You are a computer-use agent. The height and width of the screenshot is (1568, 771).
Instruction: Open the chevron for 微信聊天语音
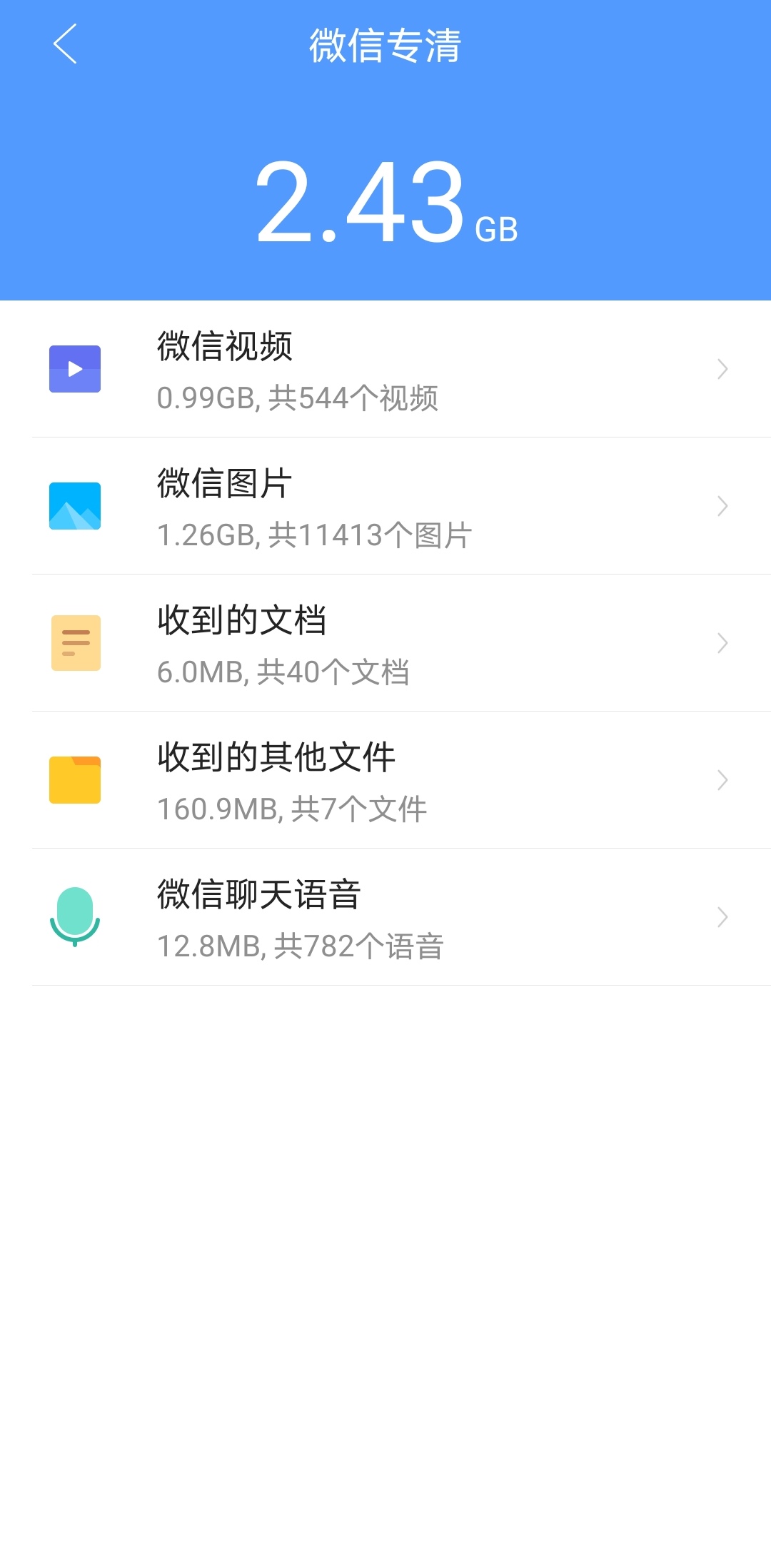[x=722, y=918]
